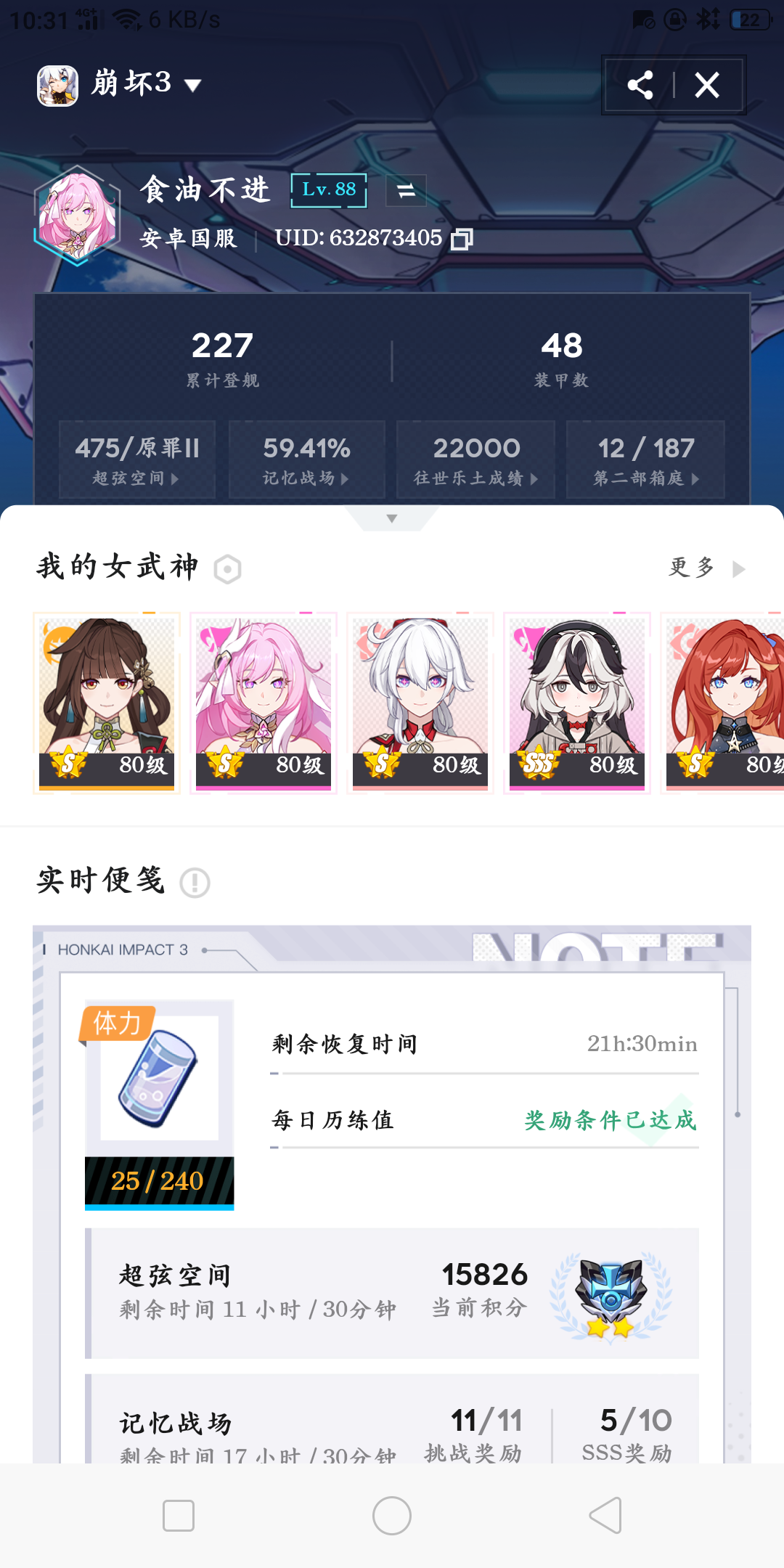This screenshot has width=784, height=1568.
Task: Open the hexagon icon next to 我的女武神
Action: [227, 568]
